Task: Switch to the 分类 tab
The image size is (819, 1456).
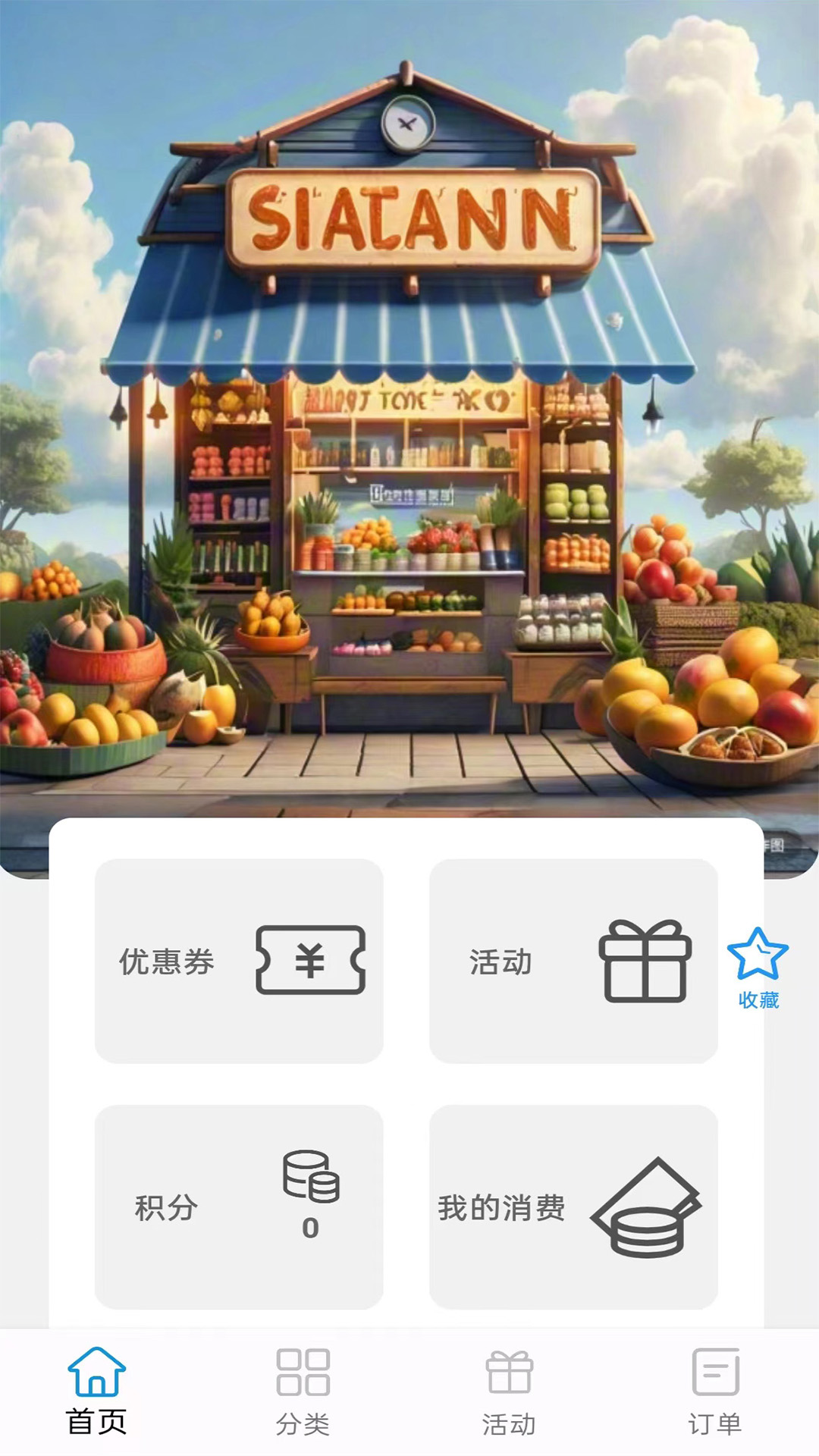Action: point(303,1391)
